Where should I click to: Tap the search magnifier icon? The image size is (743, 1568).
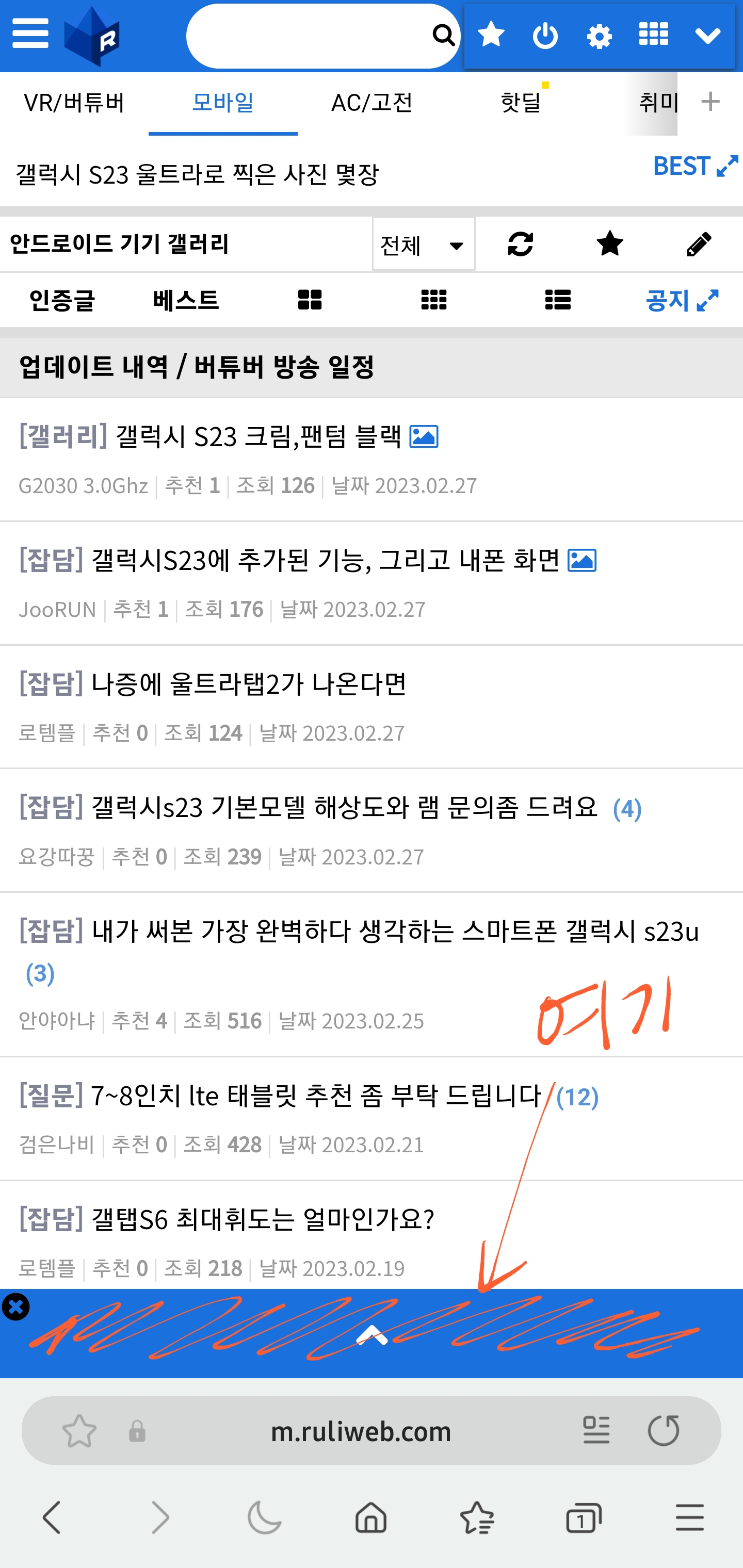click(443, 35)
